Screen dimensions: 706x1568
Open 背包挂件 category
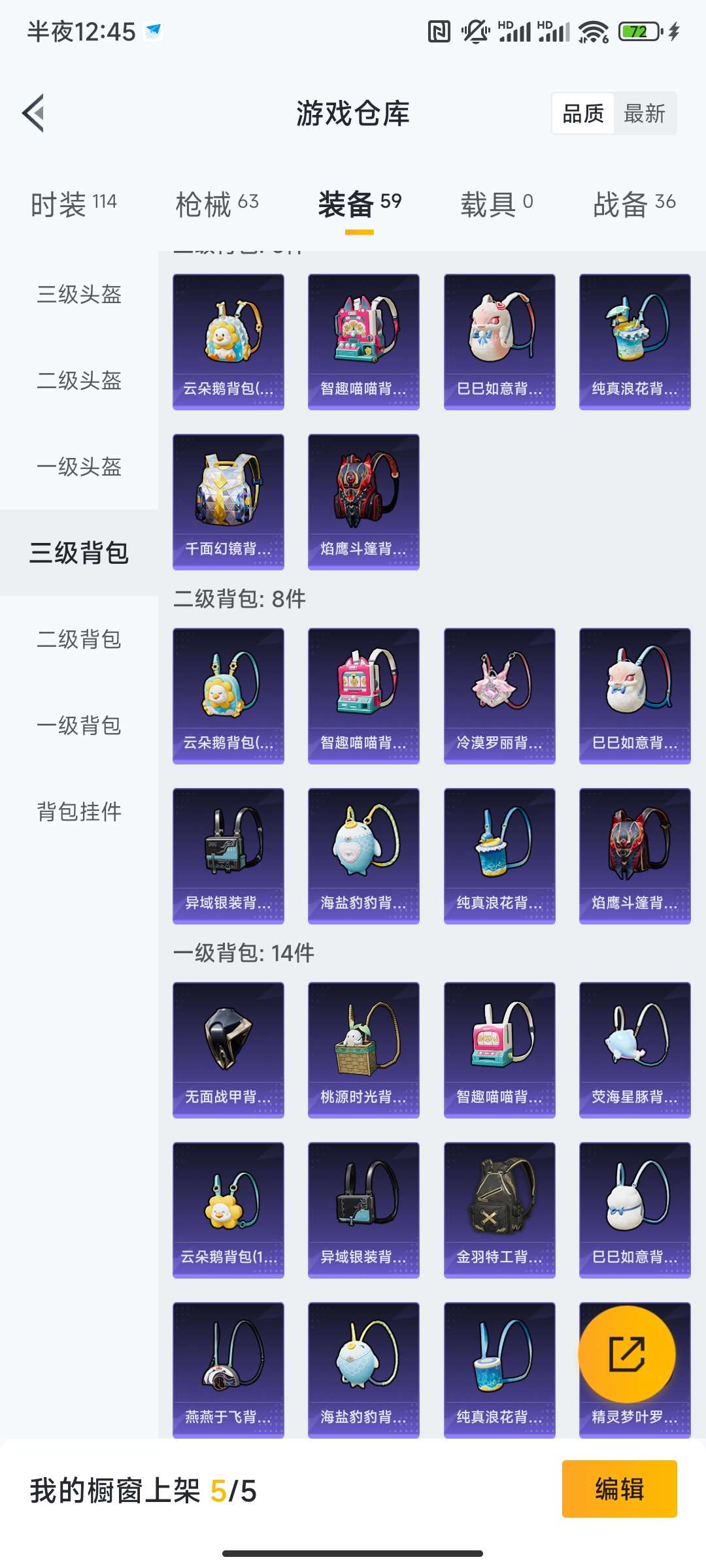[79, 812]
